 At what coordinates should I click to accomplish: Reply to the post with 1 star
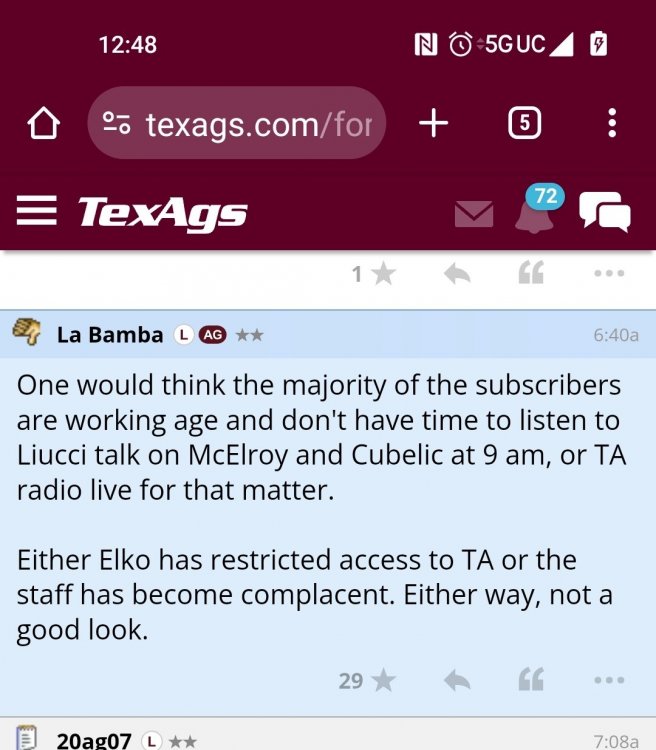[x=457, y=274]
